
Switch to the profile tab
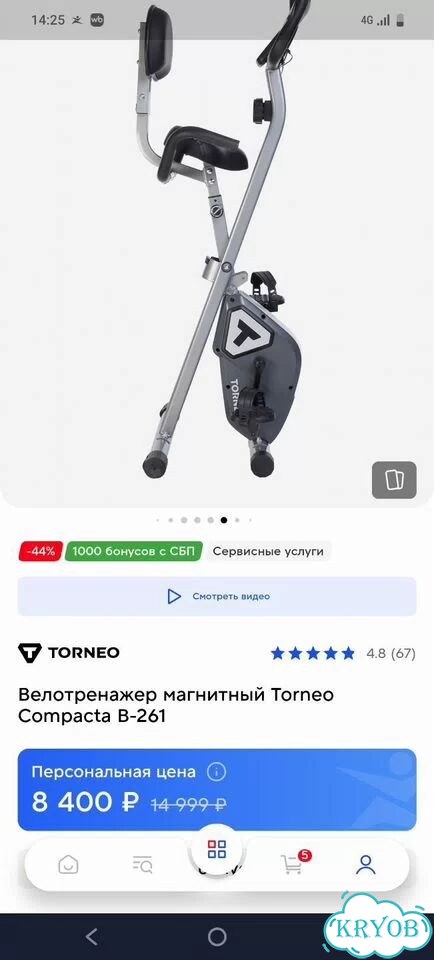[365, 865]
